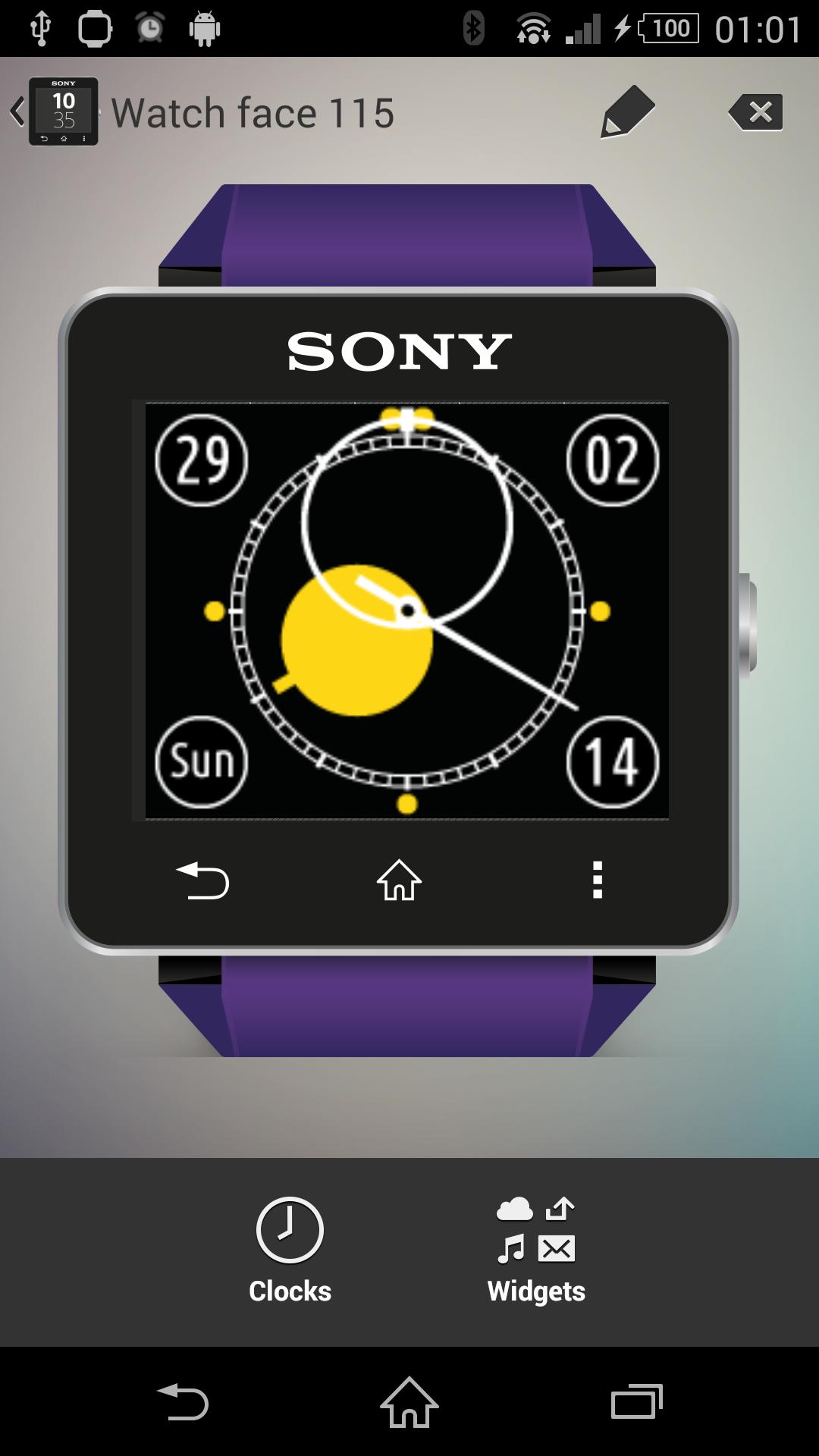The image size is (819, 1456).
Task: Delete Watch face 115 using the X icon
Action: [x=756, y=111]
